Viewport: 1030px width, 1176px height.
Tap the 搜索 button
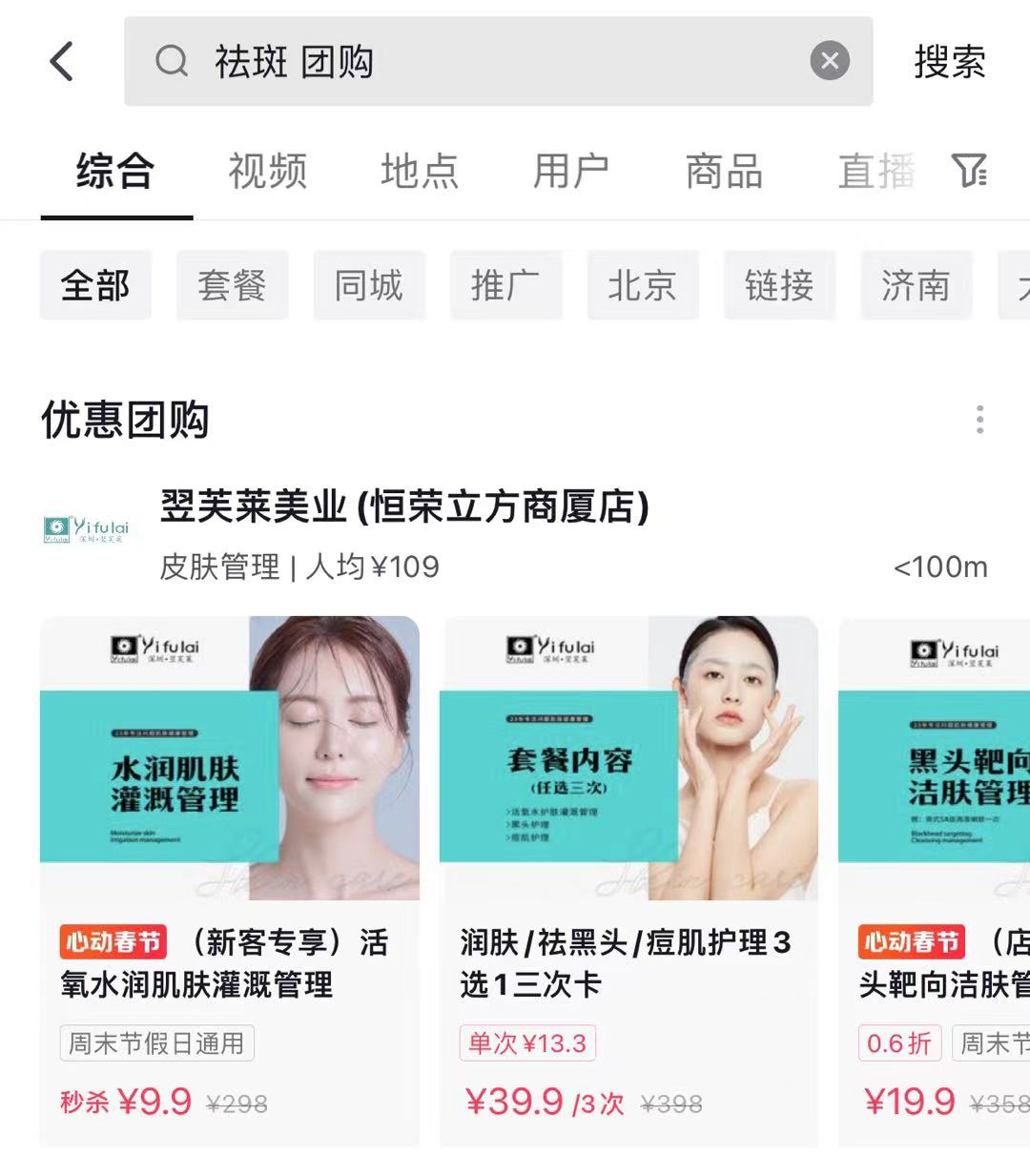pyautogui.click(x=949, y=62)
